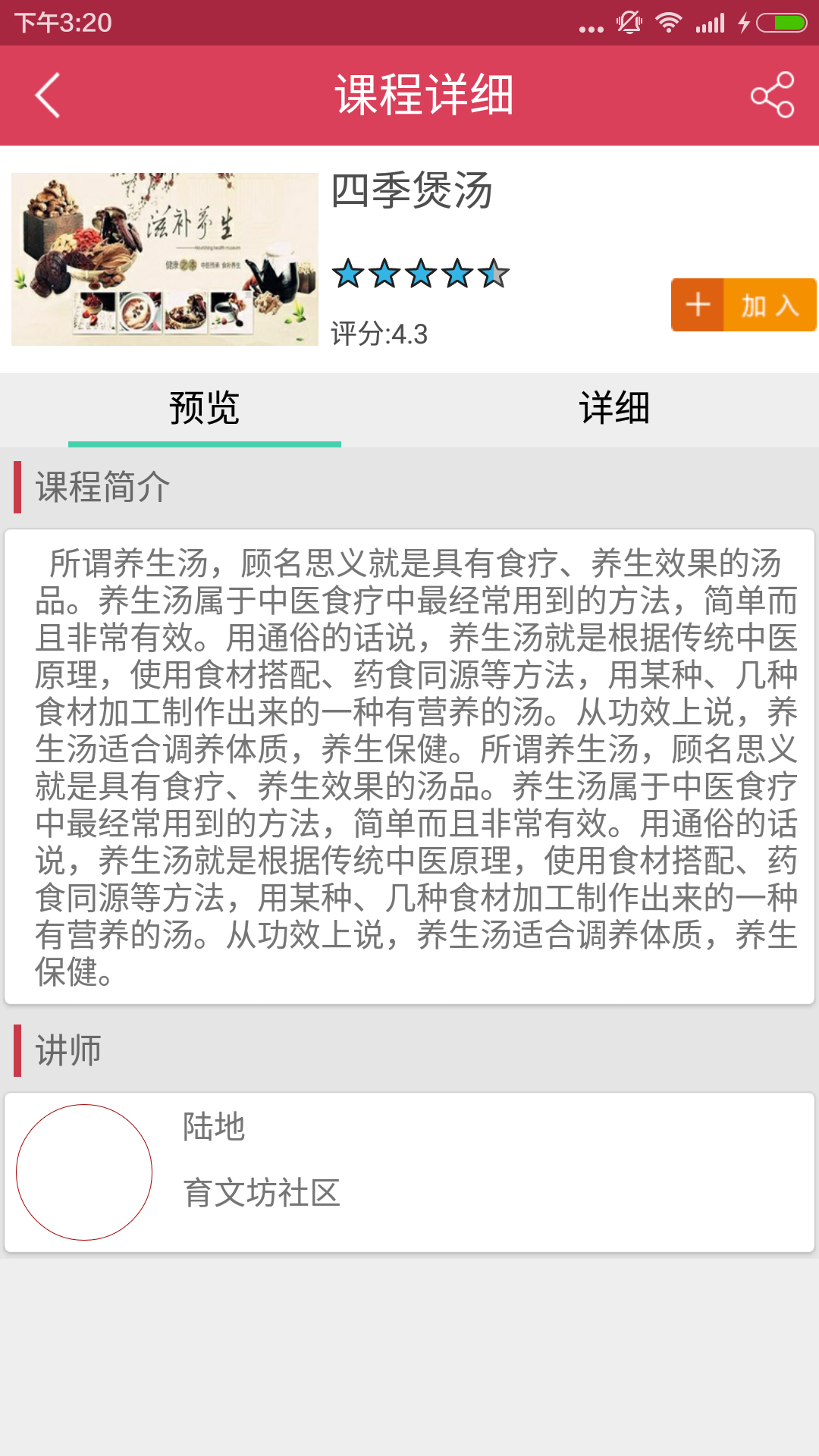Switch to the 详细 tab
This screenshot has height=1456, width=819.
click(614, 408)
